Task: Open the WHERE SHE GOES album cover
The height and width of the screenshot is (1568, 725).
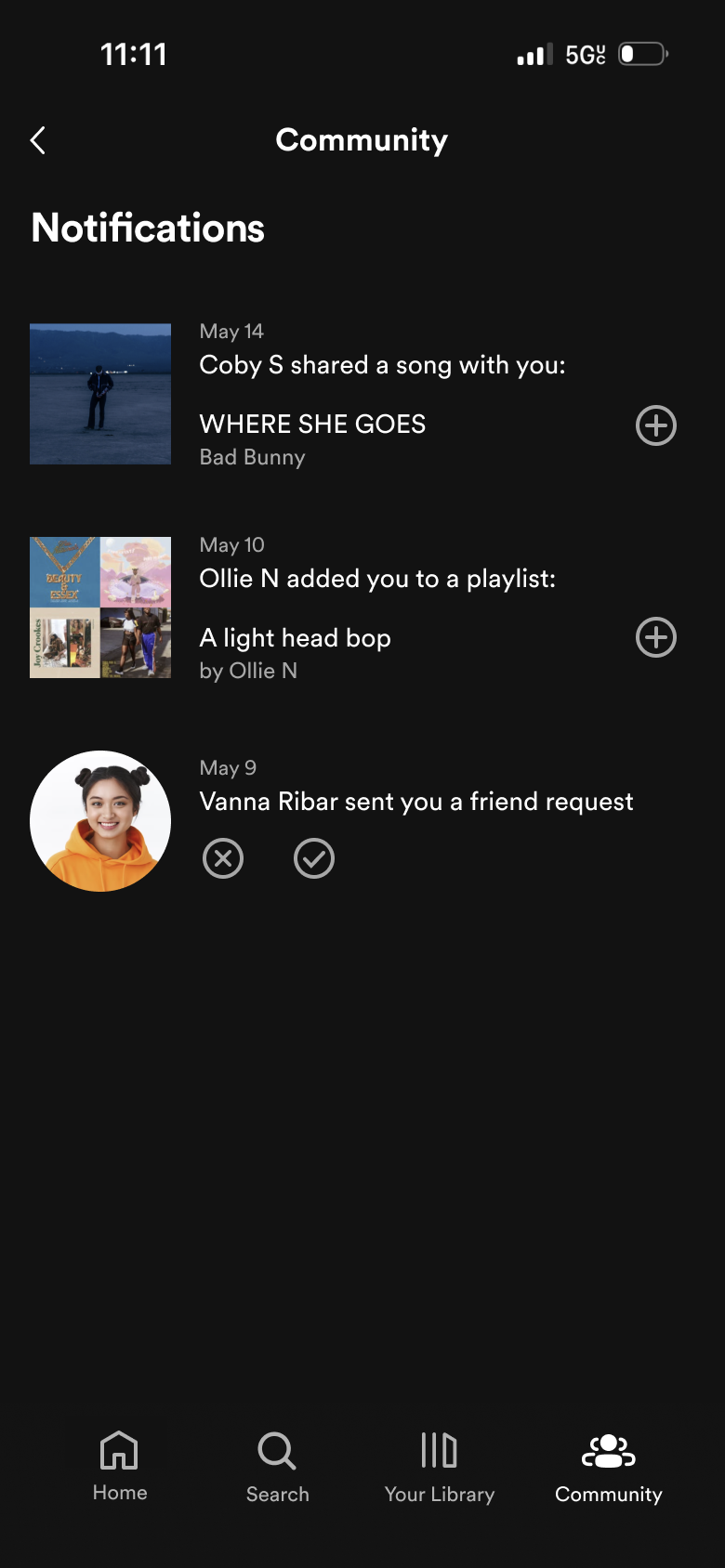Action: point(100,394)
